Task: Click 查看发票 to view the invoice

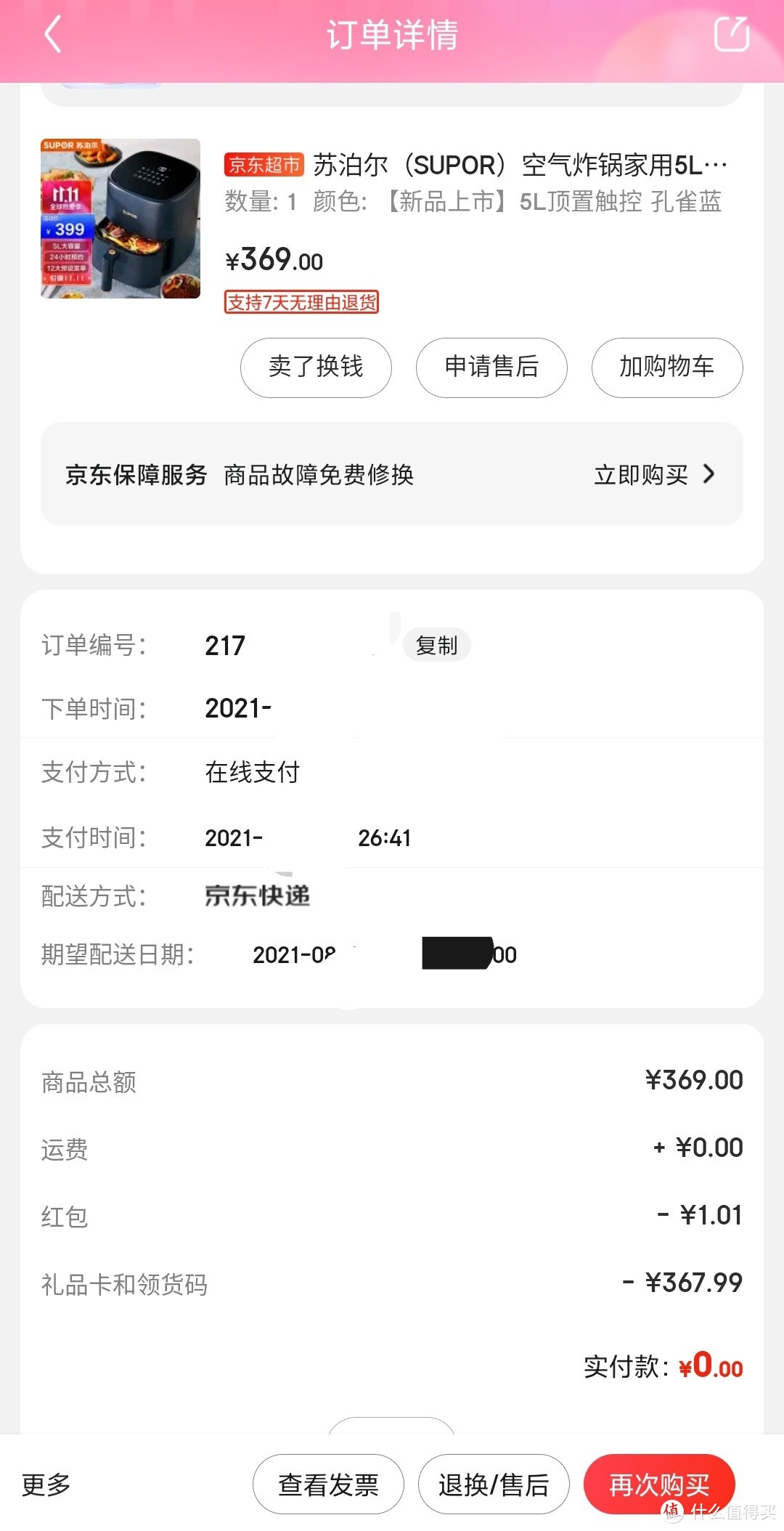Action: 328,1485
